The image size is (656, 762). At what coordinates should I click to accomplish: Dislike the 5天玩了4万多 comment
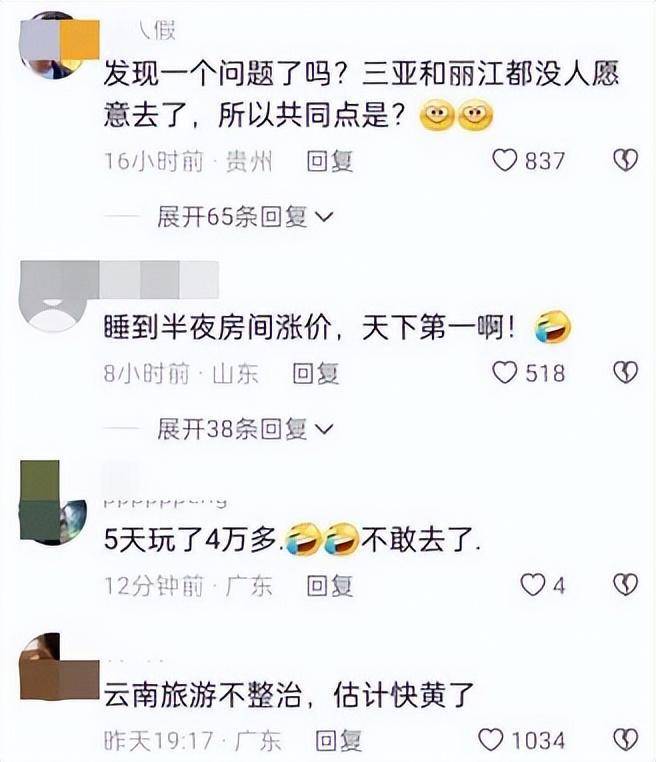pyautogui.click(x=625, y=585)
